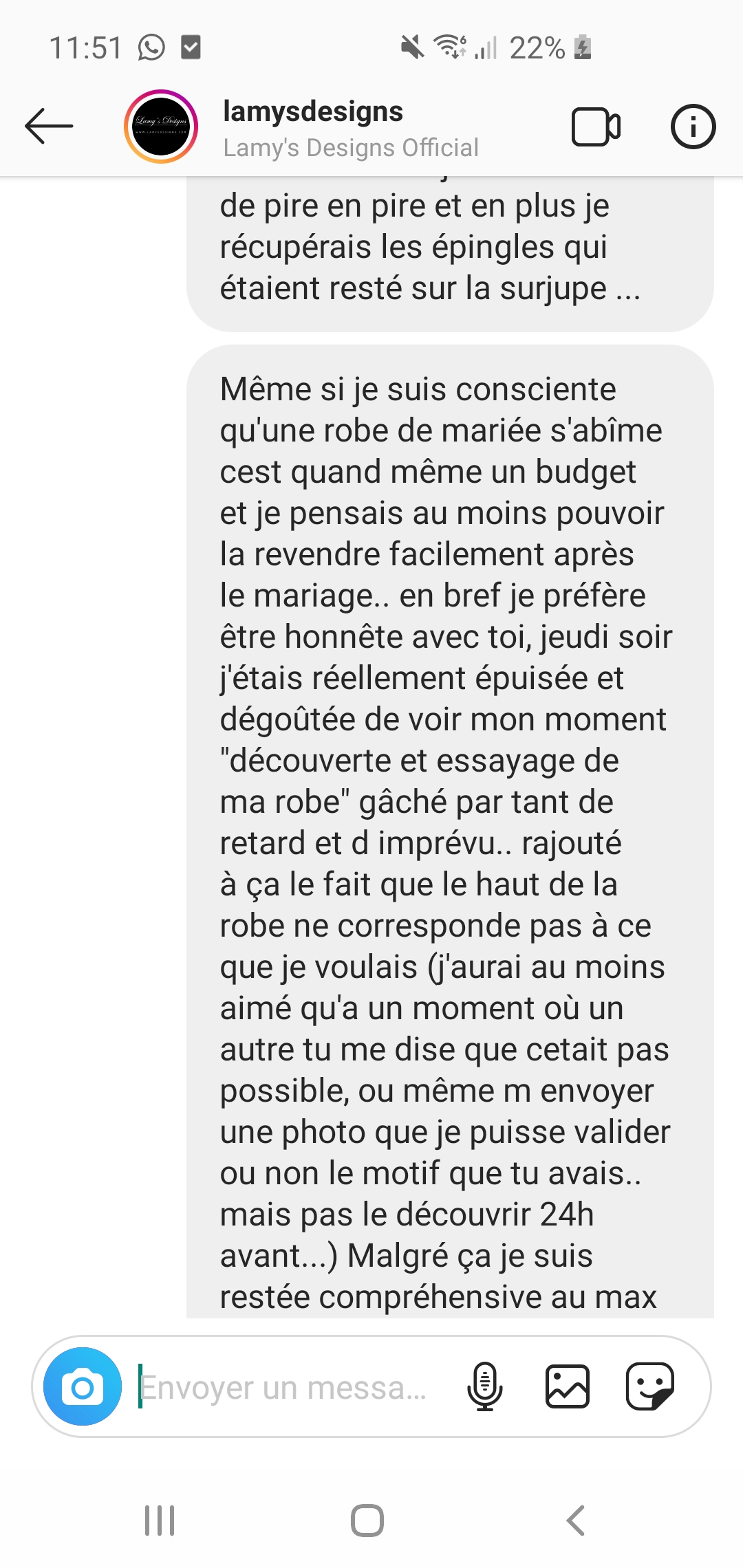Focus the "Envoyer un message" field

[x=286, y=1387]
